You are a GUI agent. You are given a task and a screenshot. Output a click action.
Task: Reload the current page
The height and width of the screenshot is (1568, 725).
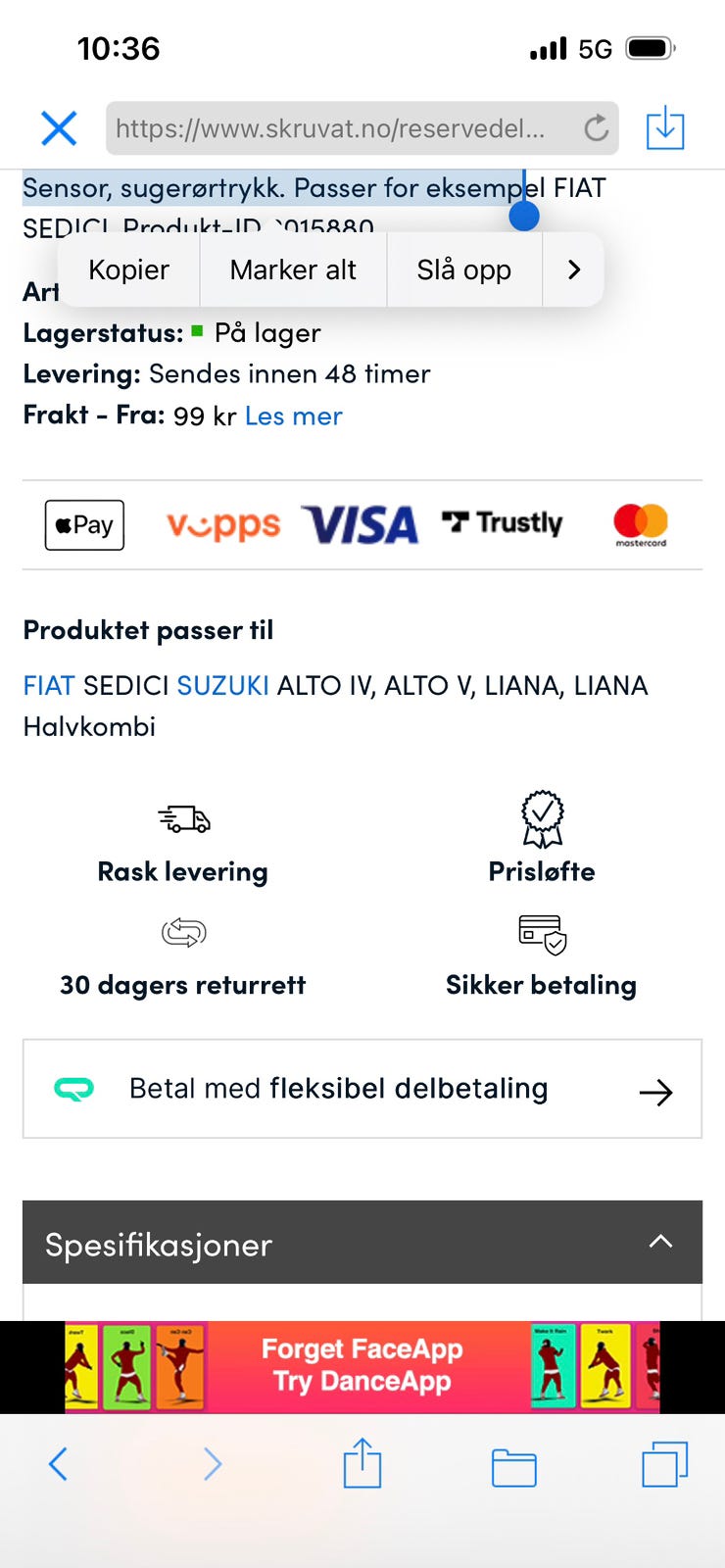pyautogui.click(x=596, y=128)
